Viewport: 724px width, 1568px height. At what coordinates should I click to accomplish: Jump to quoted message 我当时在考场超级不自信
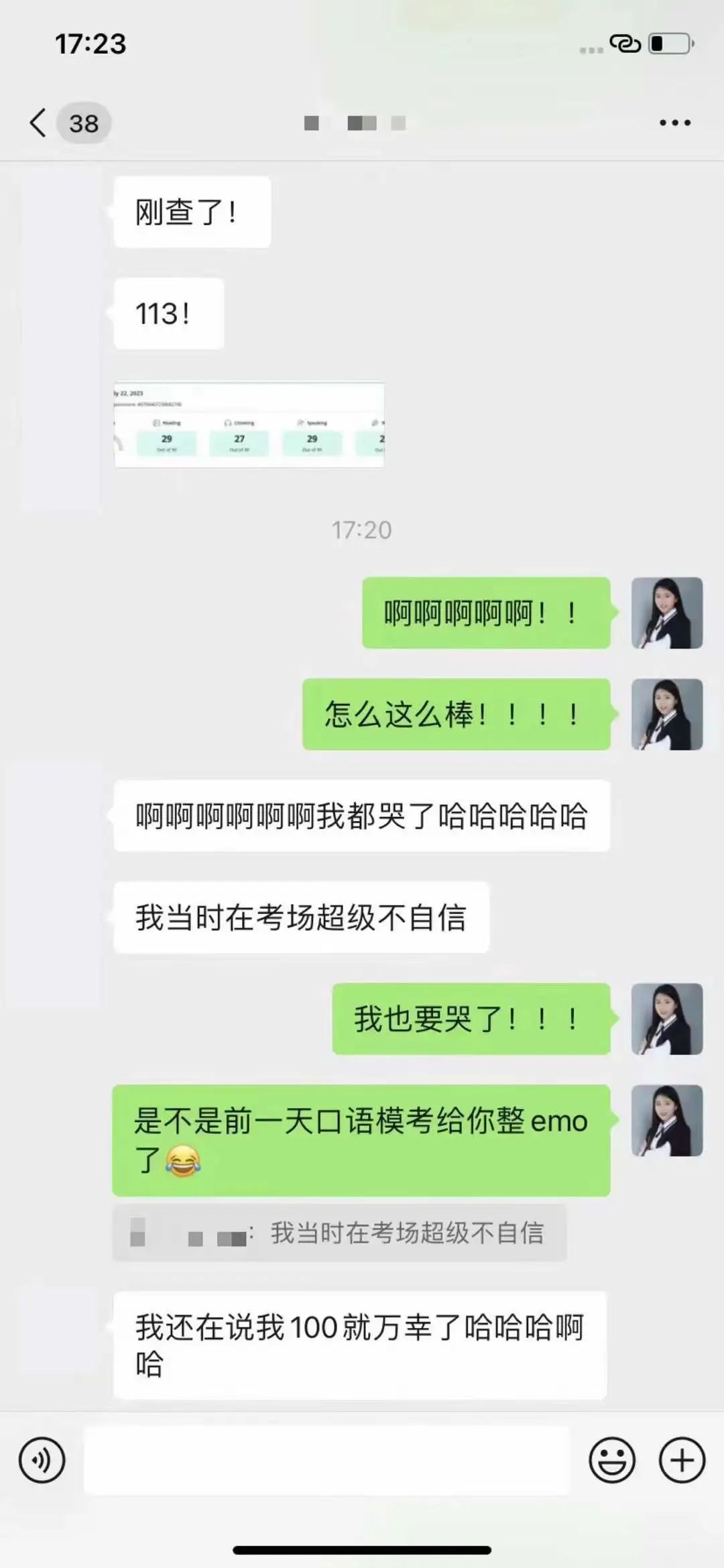[x=339, y=1233]
